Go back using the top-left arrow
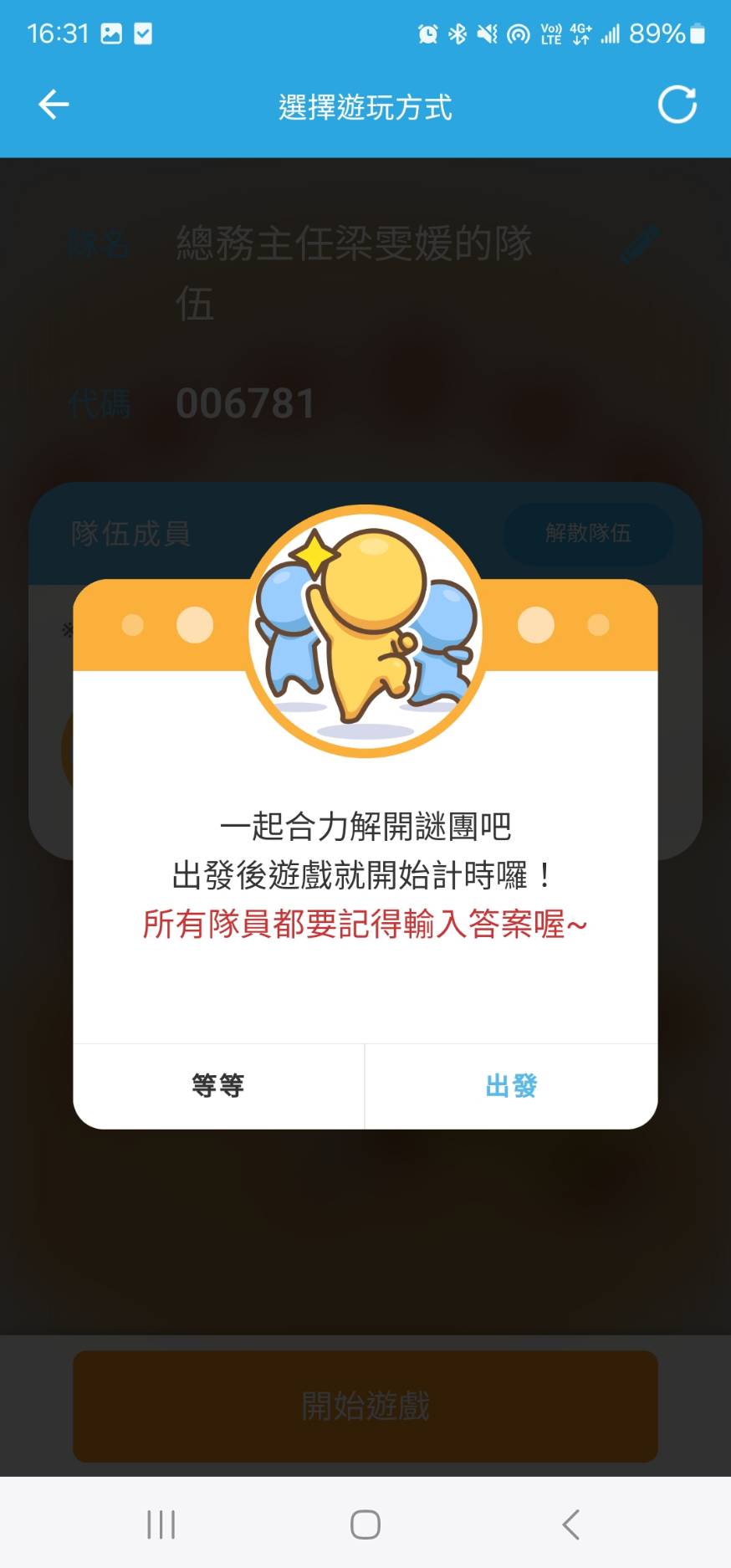This screenshot has width=731, height=1568. (54, 105)
